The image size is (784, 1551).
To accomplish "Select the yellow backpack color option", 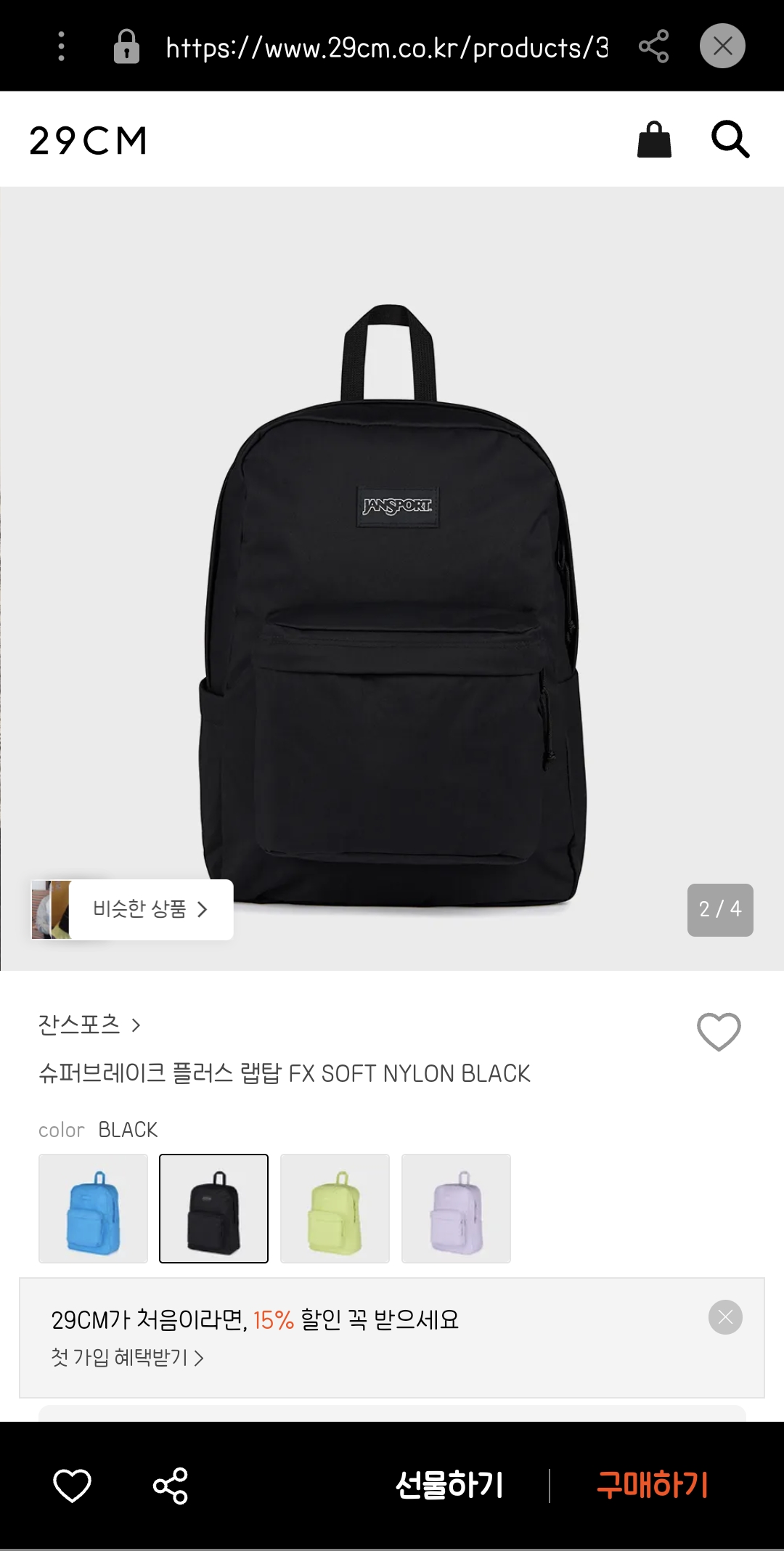I will pyautogui.click(x=335, y=1208).
